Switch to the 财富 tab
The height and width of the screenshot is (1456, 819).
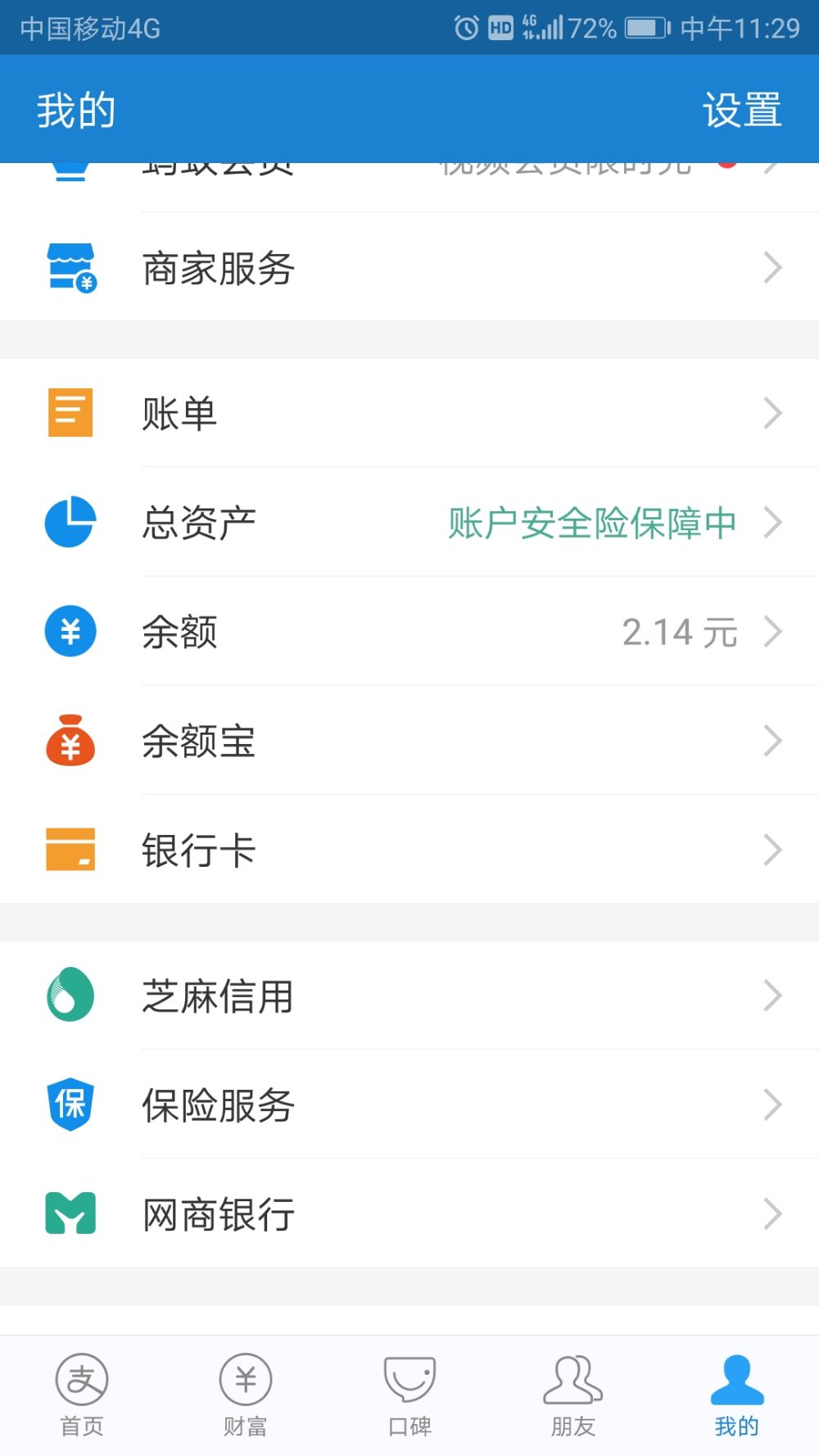click(246, 1395)
